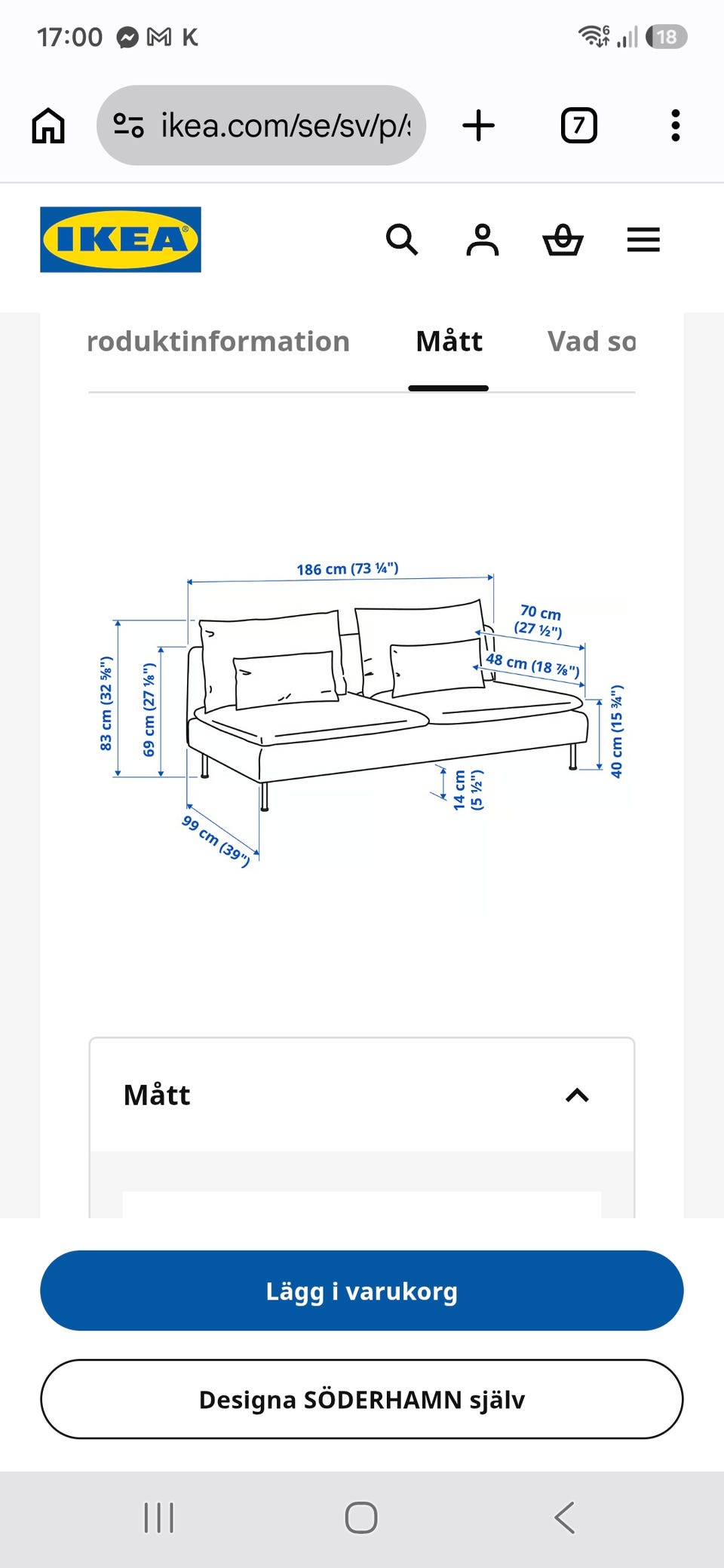This screenshot has width=724, height=1568.
Task: Open recent apps from the navigation bar
Action: tap(159, 1517)
